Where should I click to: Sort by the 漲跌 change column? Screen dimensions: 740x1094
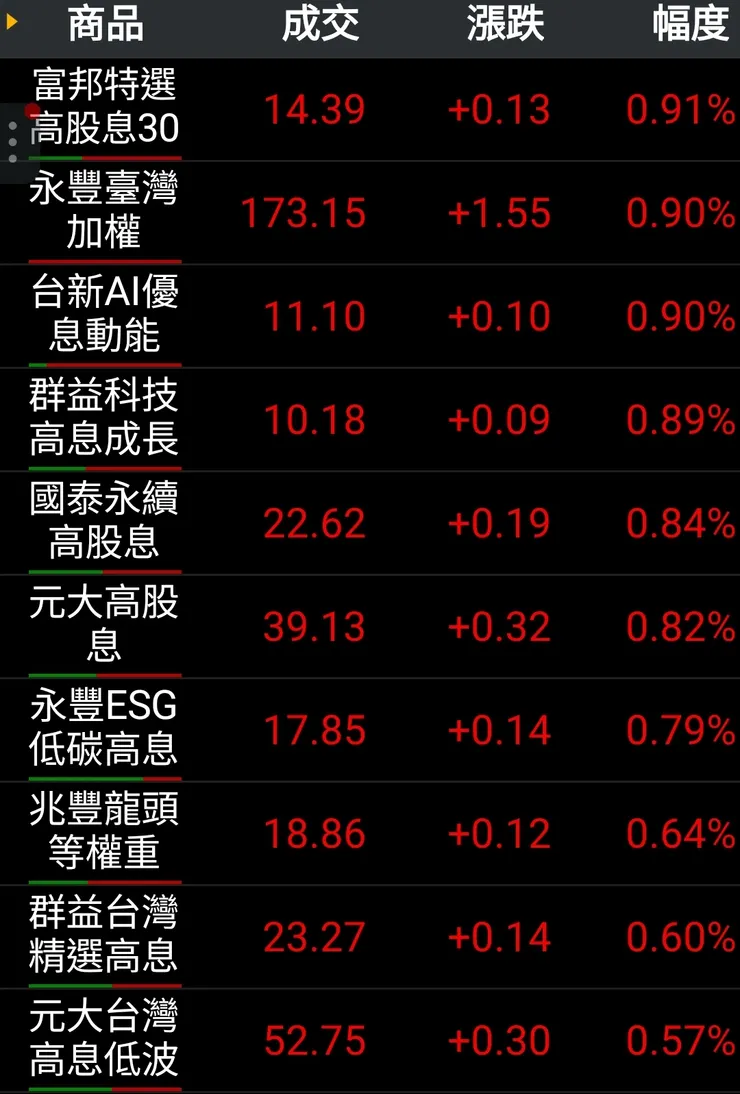click(502, 27)
